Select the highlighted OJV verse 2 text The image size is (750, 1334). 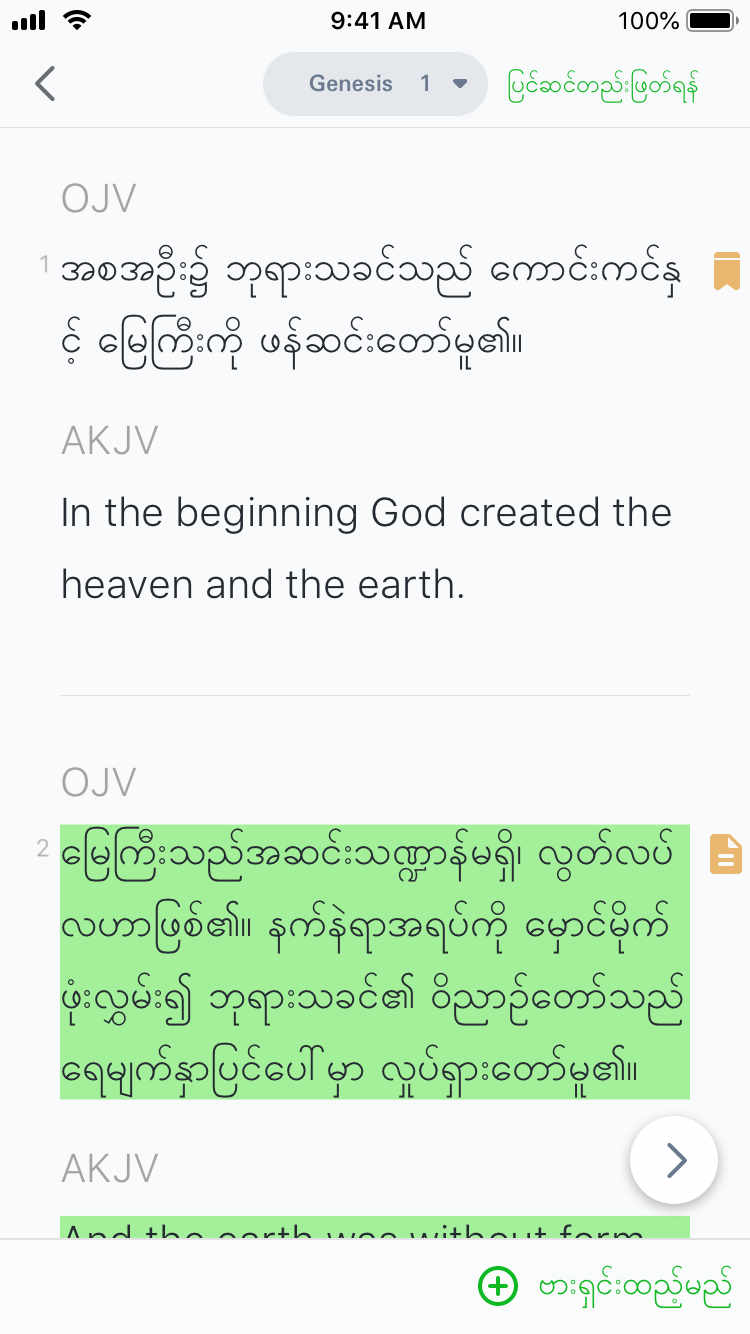[375, 961]
